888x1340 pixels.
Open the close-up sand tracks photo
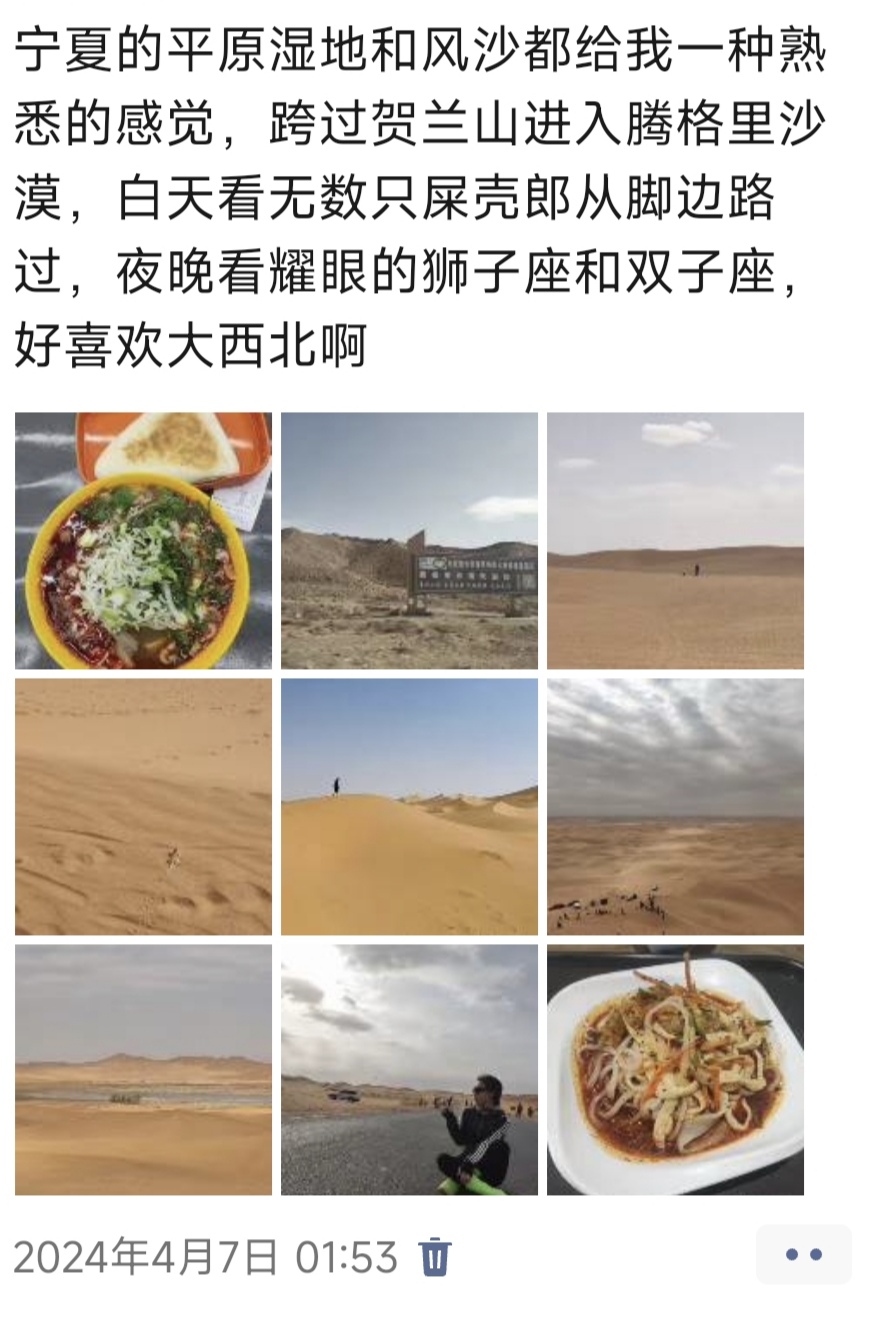coord(143,807)
